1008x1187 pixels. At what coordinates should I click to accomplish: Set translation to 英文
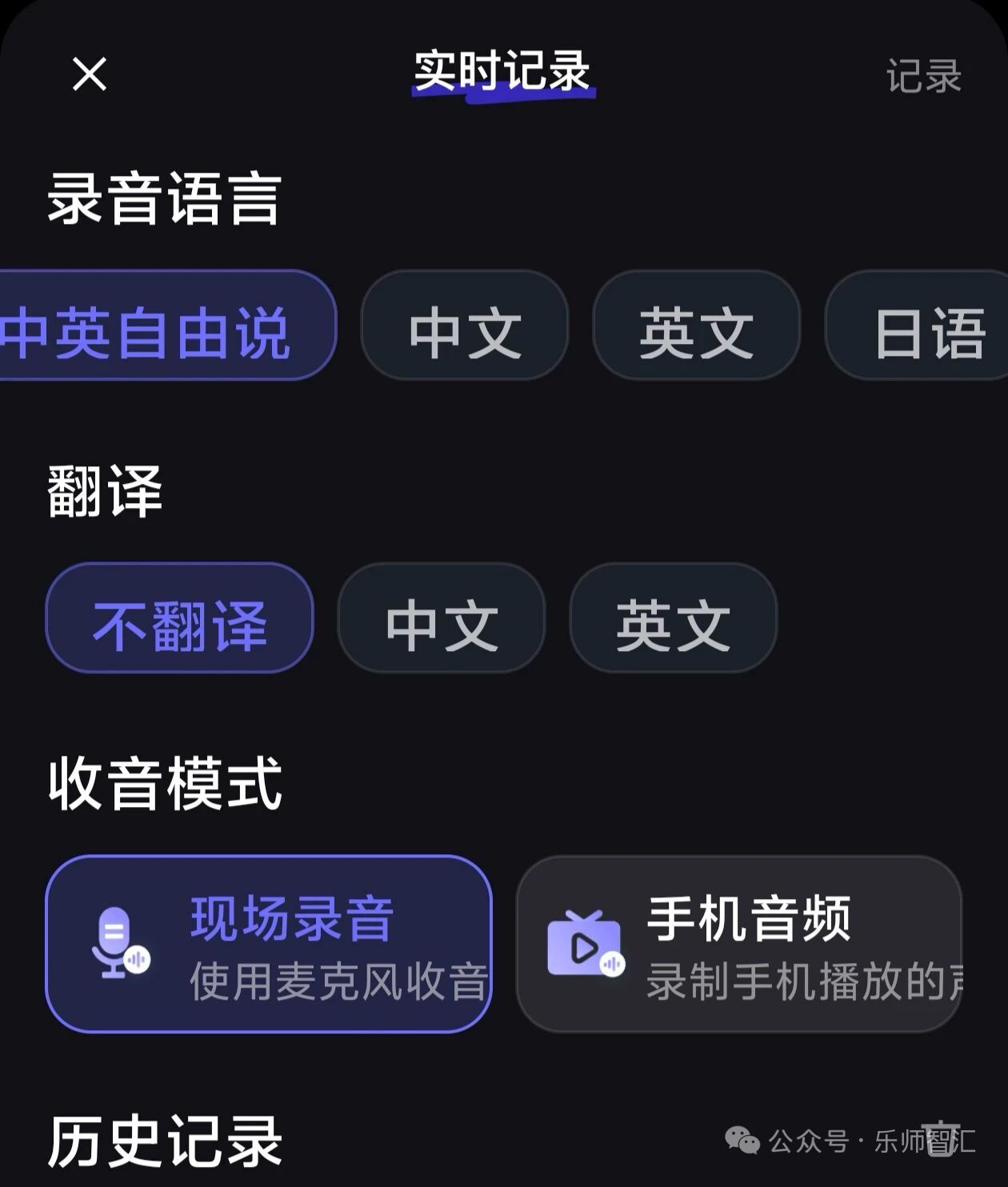(673, 618)
